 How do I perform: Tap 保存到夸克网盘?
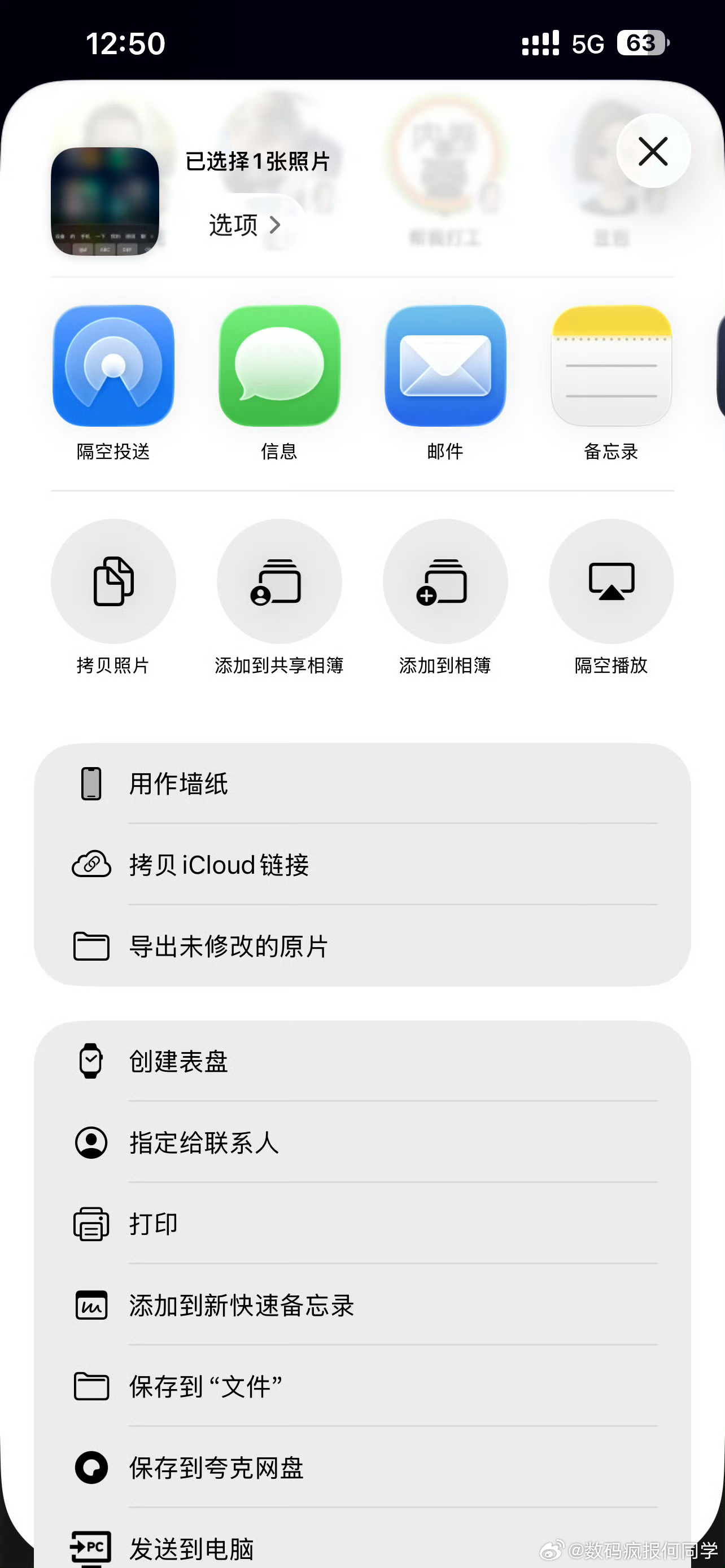[362, 1468]
